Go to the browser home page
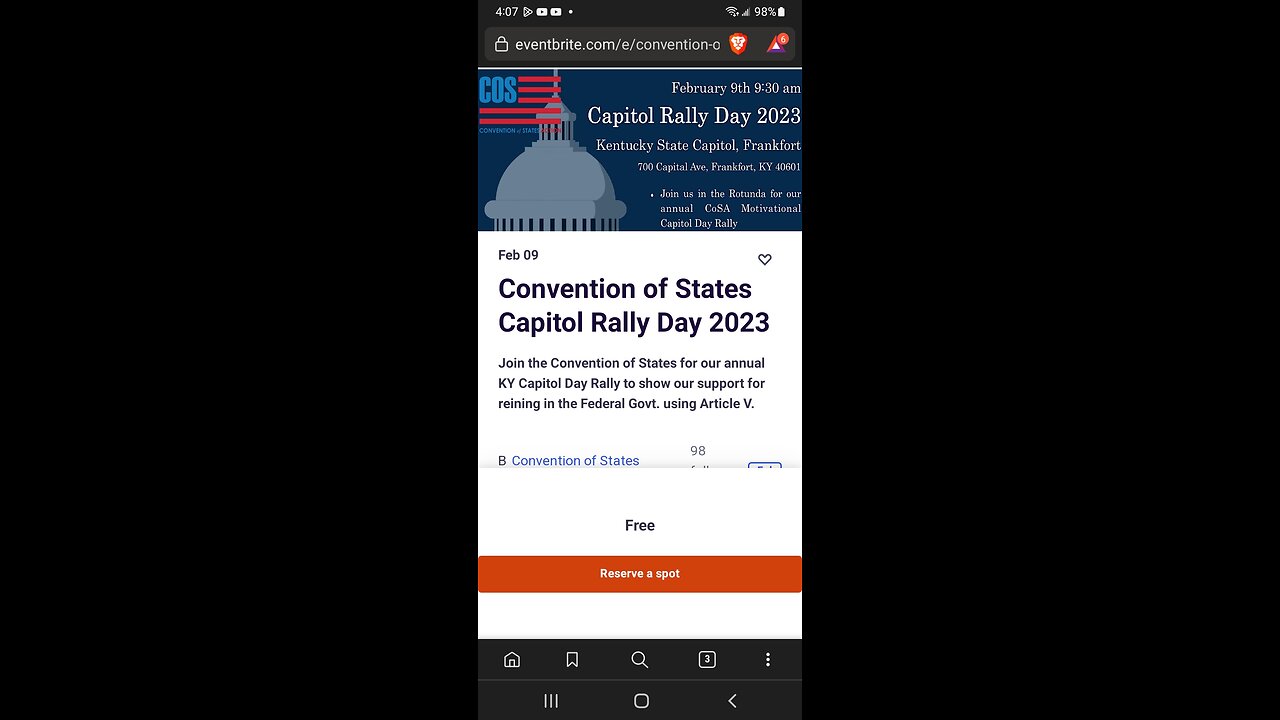1280x720 pixels. point(512,660)
